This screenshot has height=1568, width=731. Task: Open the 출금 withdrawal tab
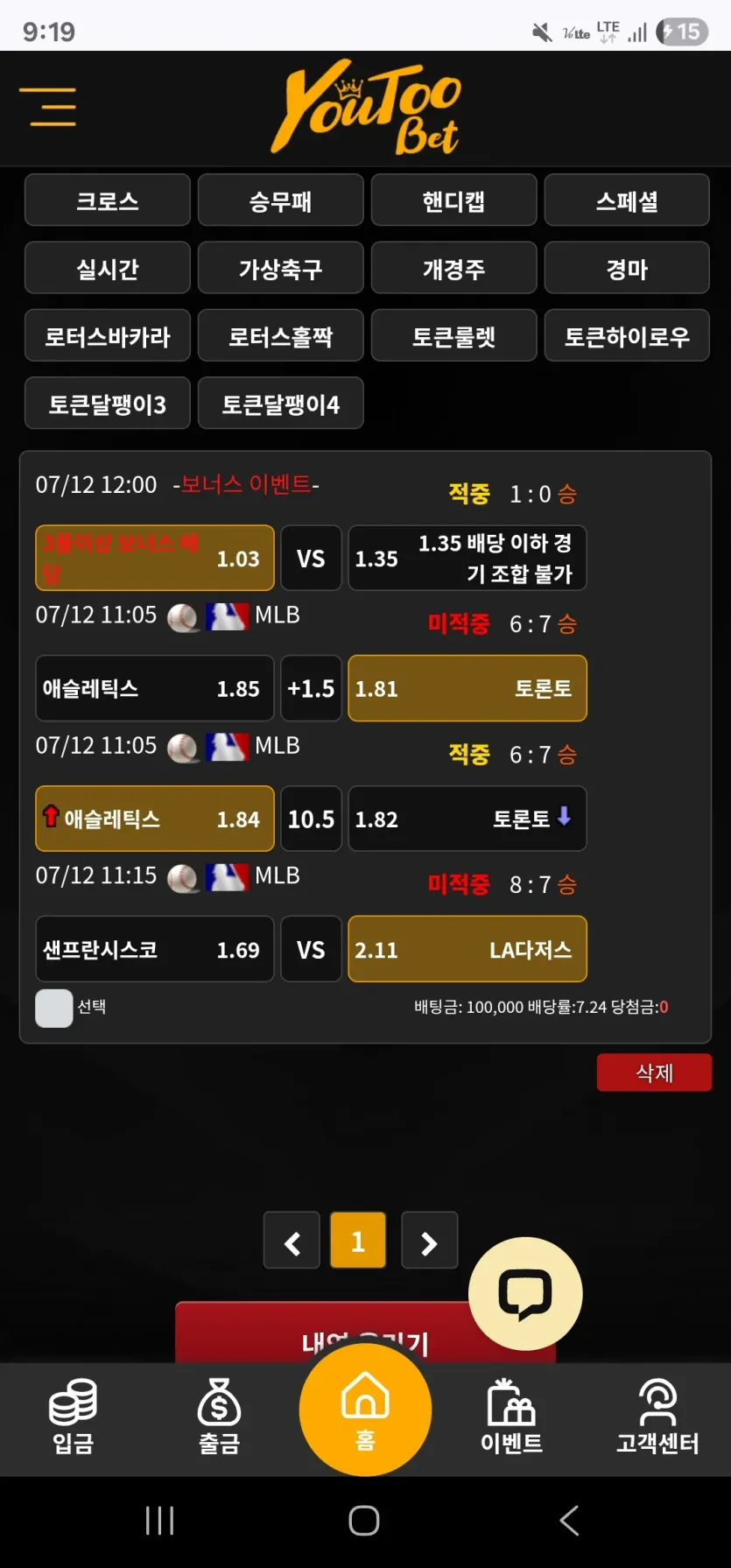point(219,1417)
